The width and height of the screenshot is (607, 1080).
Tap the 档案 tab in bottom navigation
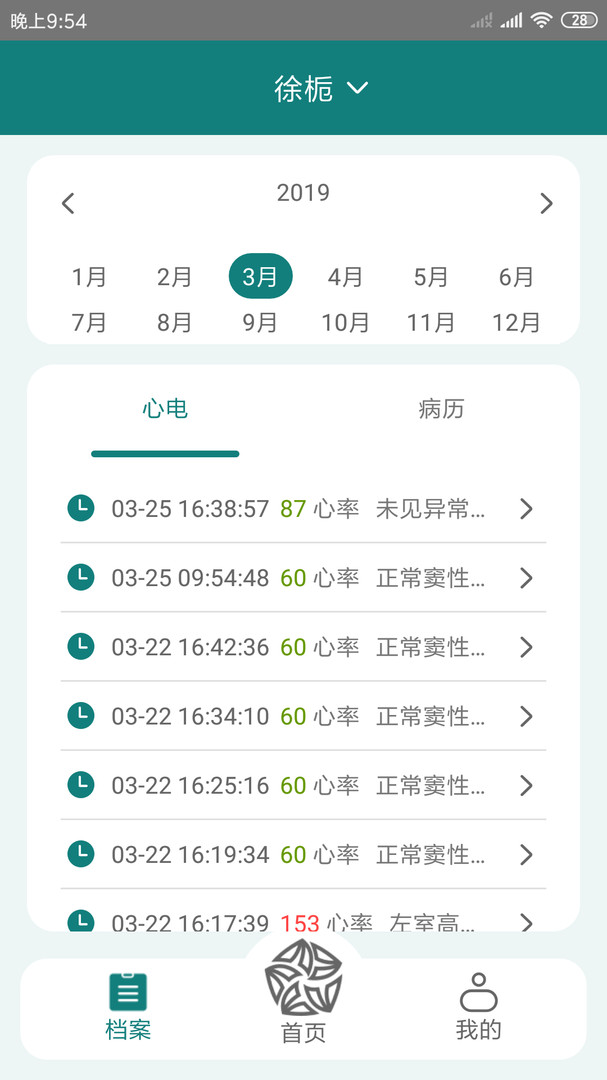pyautogui.click(x=128, y=1007)
